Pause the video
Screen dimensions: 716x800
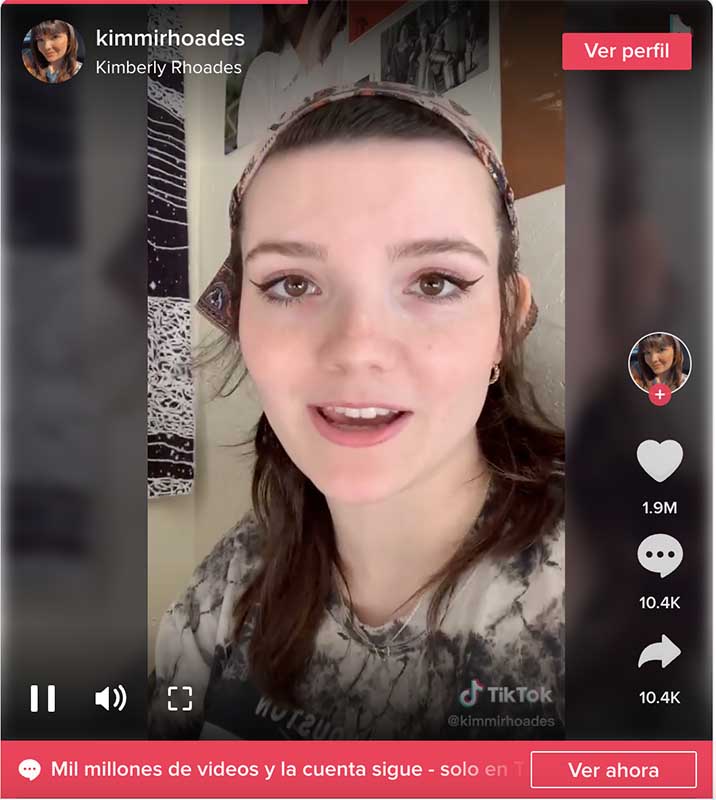[43, 697]
